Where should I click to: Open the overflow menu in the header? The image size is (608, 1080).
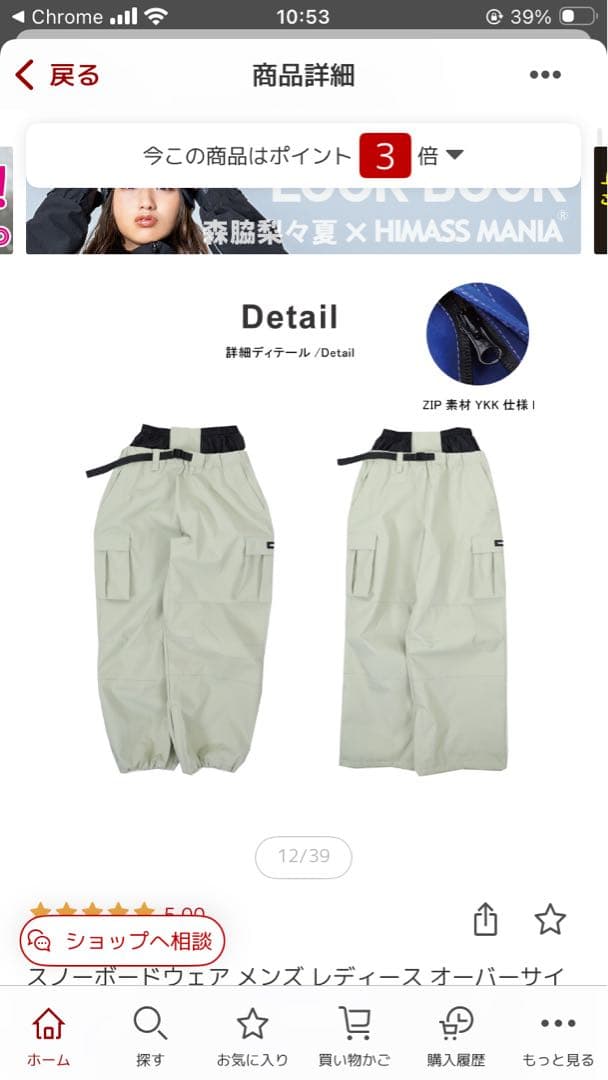click(545, 75)
